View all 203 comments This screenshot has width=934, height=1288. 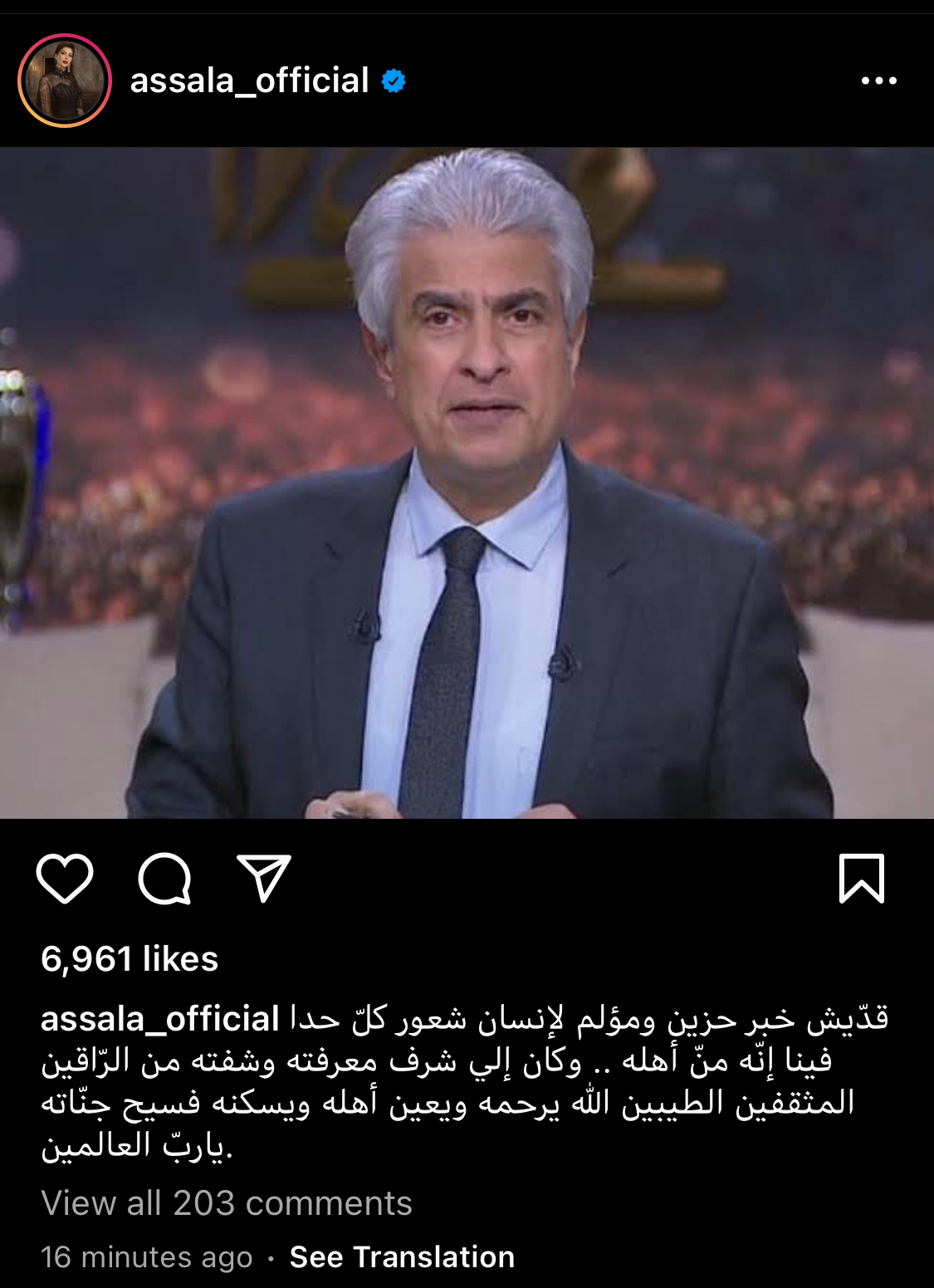pyautogui.click(x=227, y=1203)
